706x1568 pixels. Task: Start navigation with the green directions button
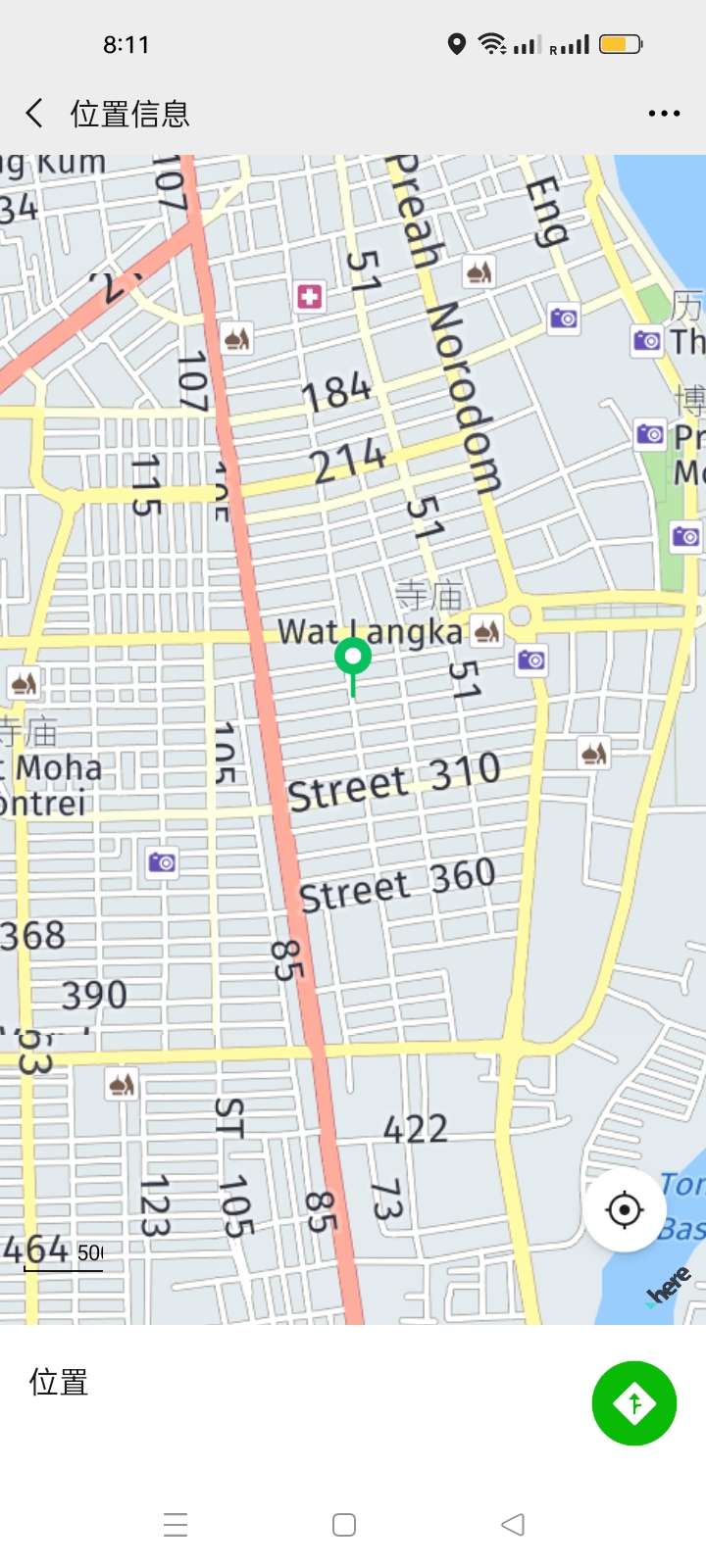pos(634,1403)
